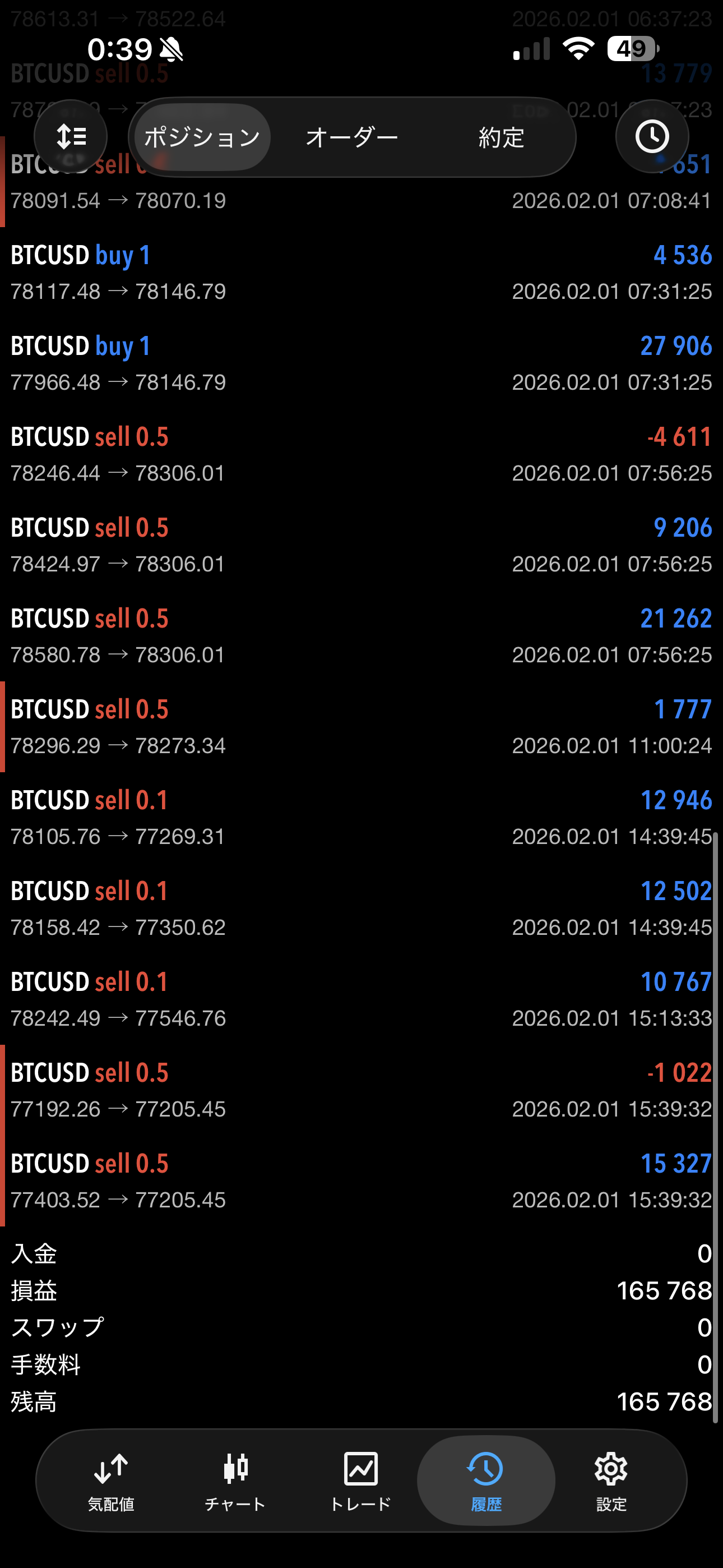Open the sell trade closed at 11:00:24
This screenshot has width=723, height=1568.
point(361,727)
